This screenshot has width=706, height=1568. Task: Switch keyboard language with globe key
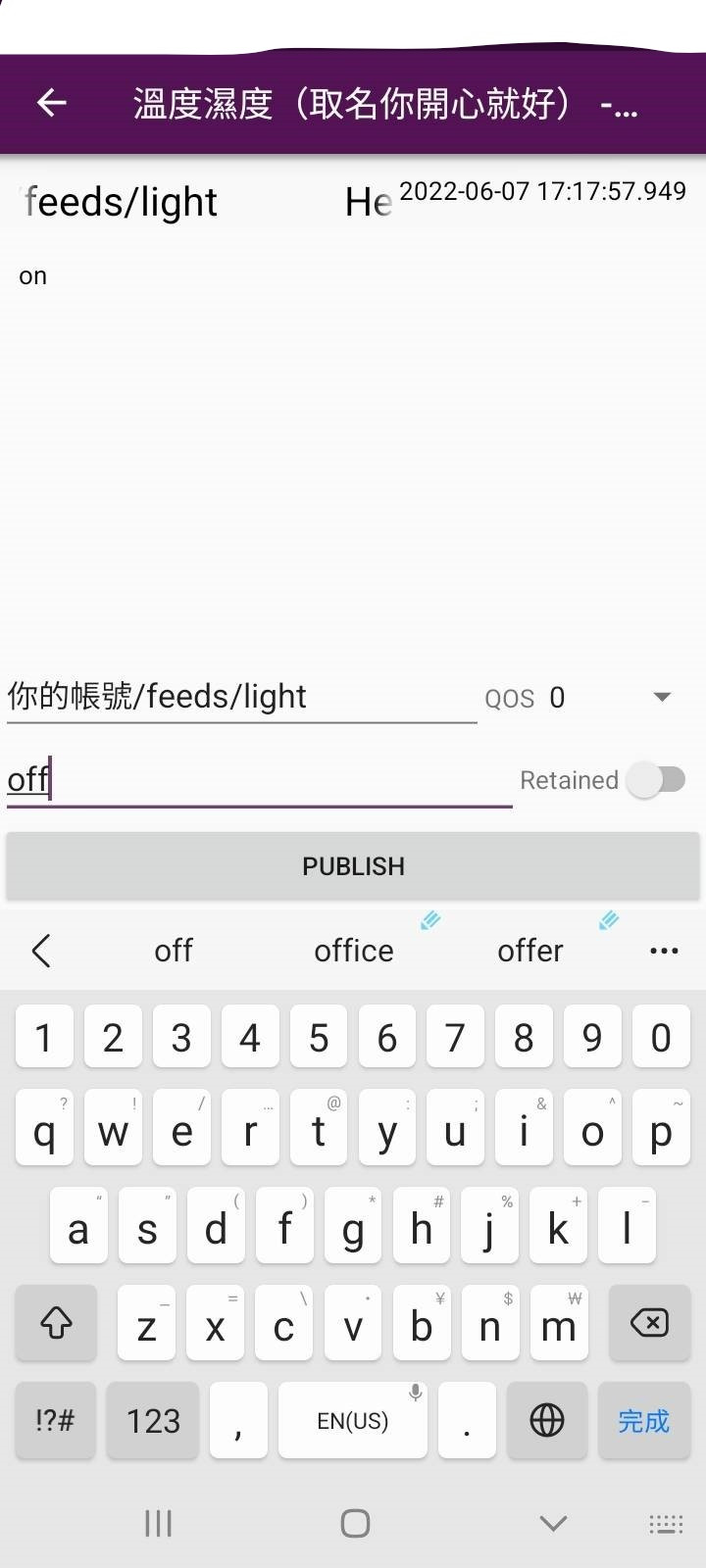[546, 1421]
